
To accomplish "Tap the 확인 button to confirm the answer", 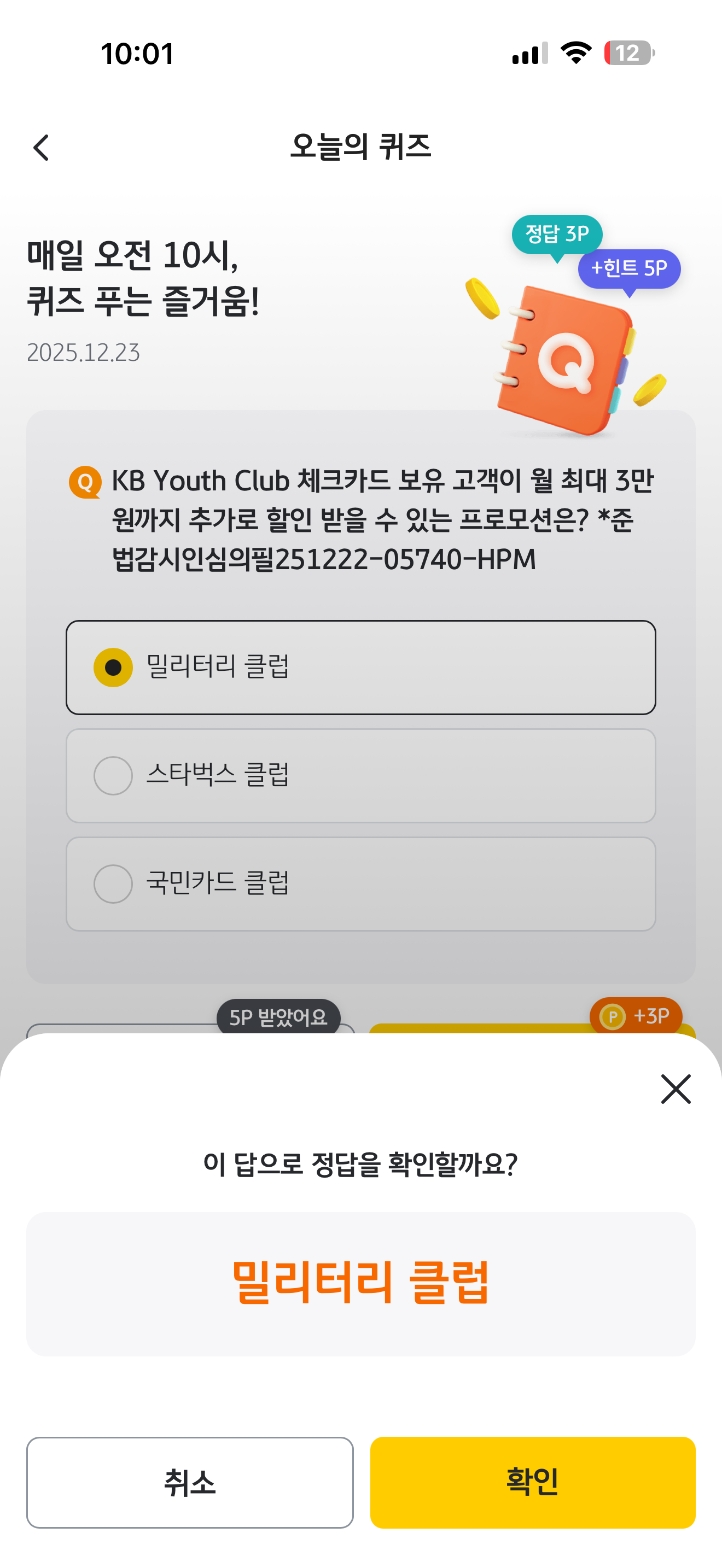I will pos(533,1482).
